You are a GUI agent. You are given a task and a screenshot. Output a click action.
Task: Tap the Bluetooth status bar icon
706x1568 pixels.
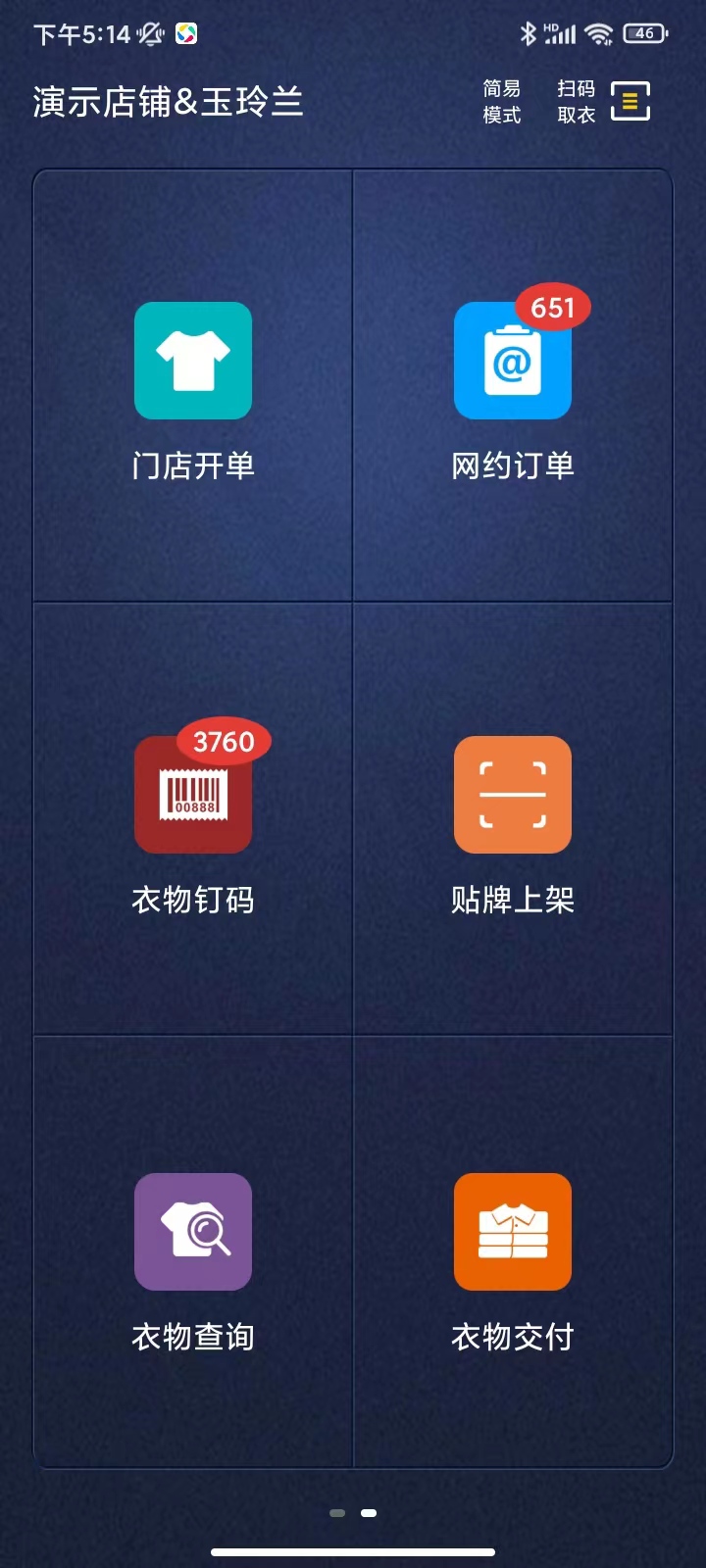tap(530, 32)
